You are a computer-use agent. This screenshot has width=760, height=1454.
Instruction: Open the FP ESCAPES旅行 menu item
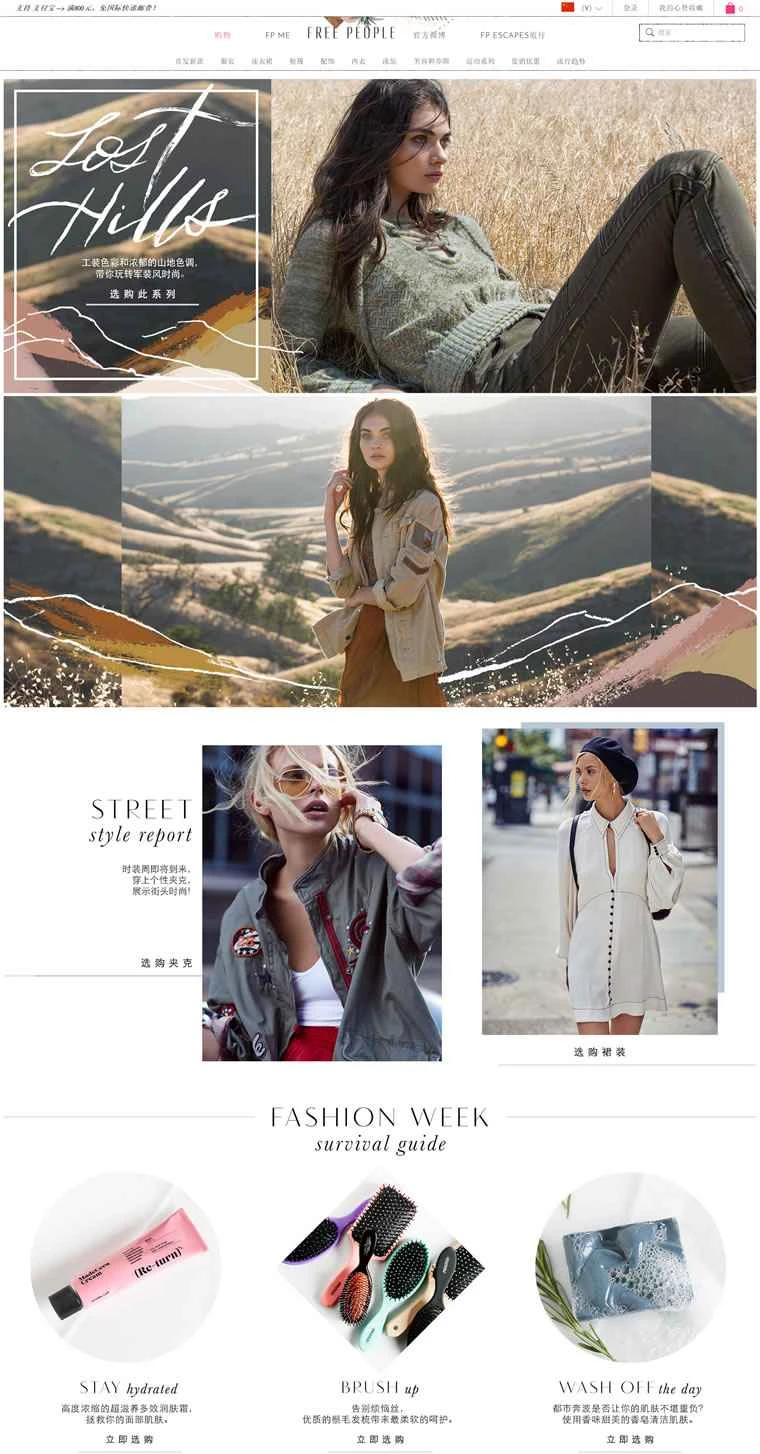click(x=515, y=33)
